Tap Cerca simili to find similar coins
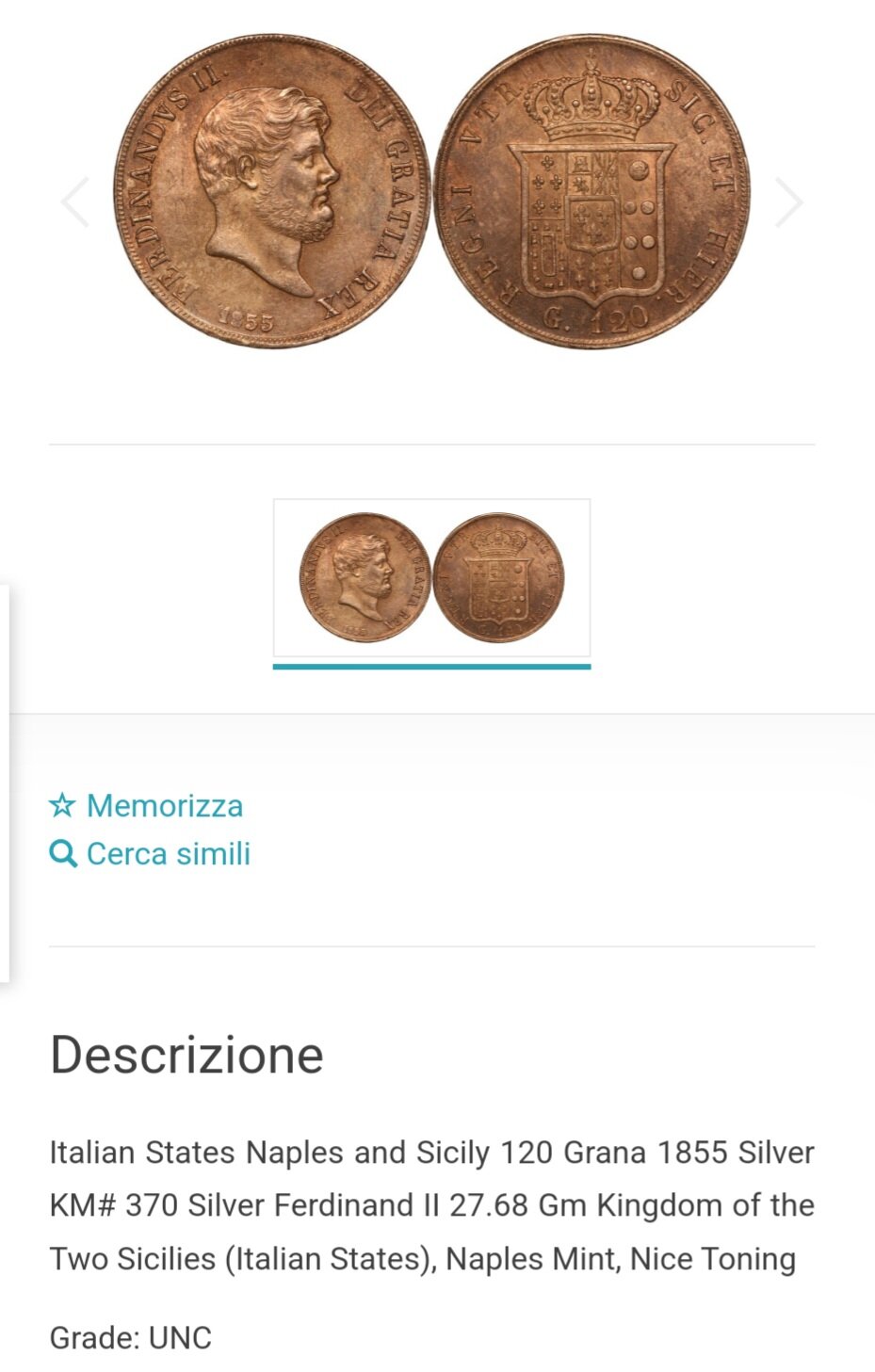Viewport: 875px width, 1372px height. (x=151, y=854)
